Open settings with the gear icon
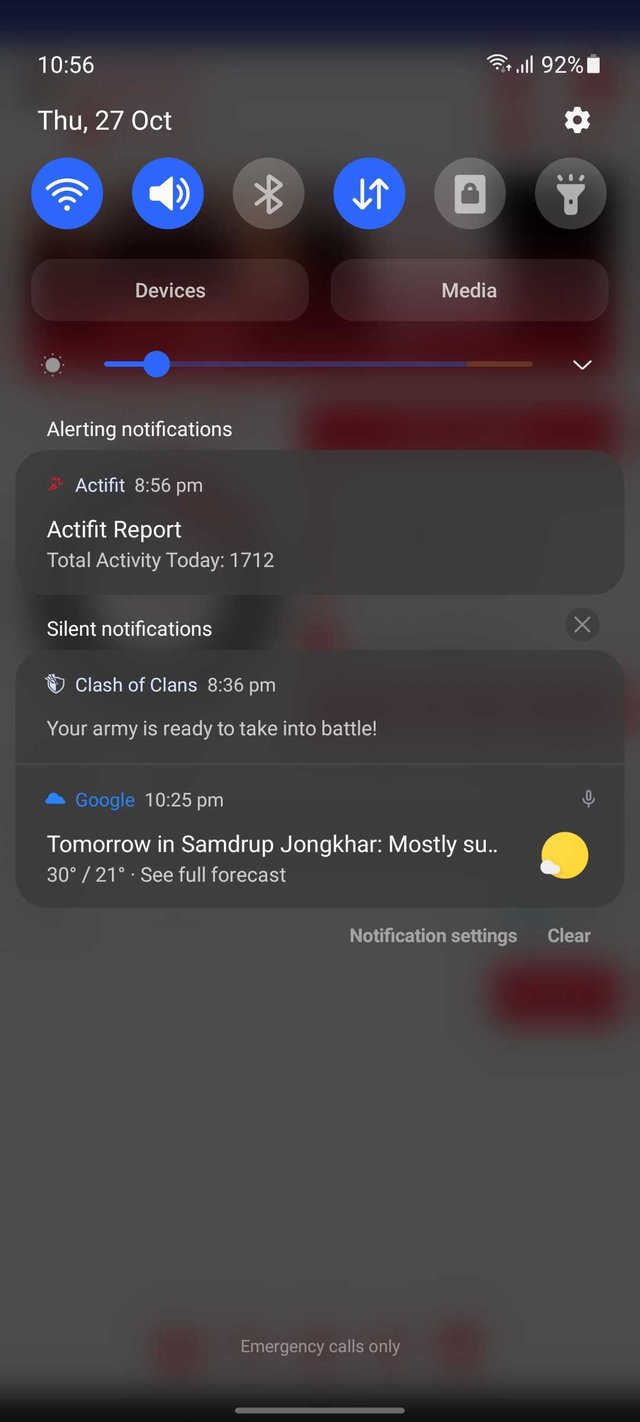640x1422 pixels. tap(577, 120)
